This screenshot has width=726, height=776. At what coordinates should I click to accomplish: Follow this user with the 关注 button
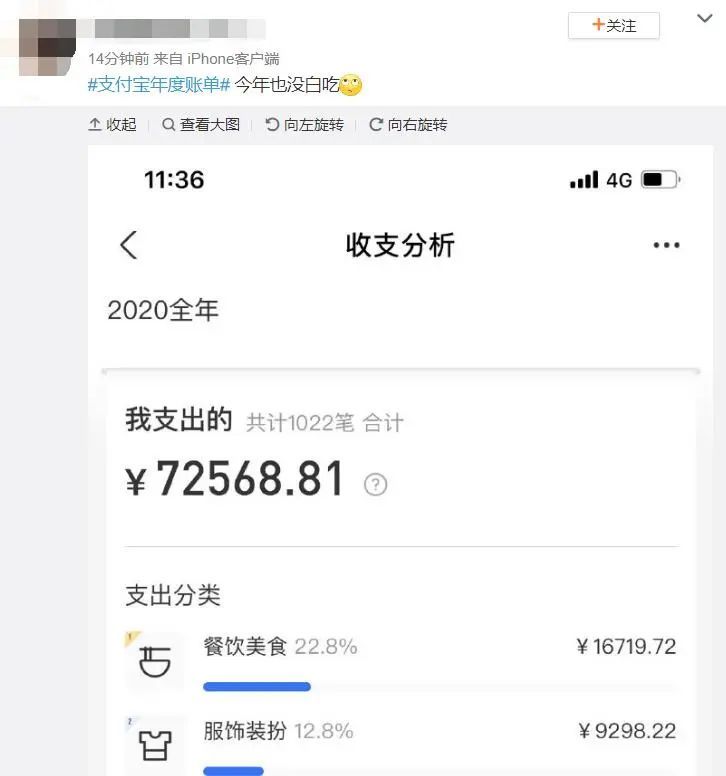(x=613, y=25)
